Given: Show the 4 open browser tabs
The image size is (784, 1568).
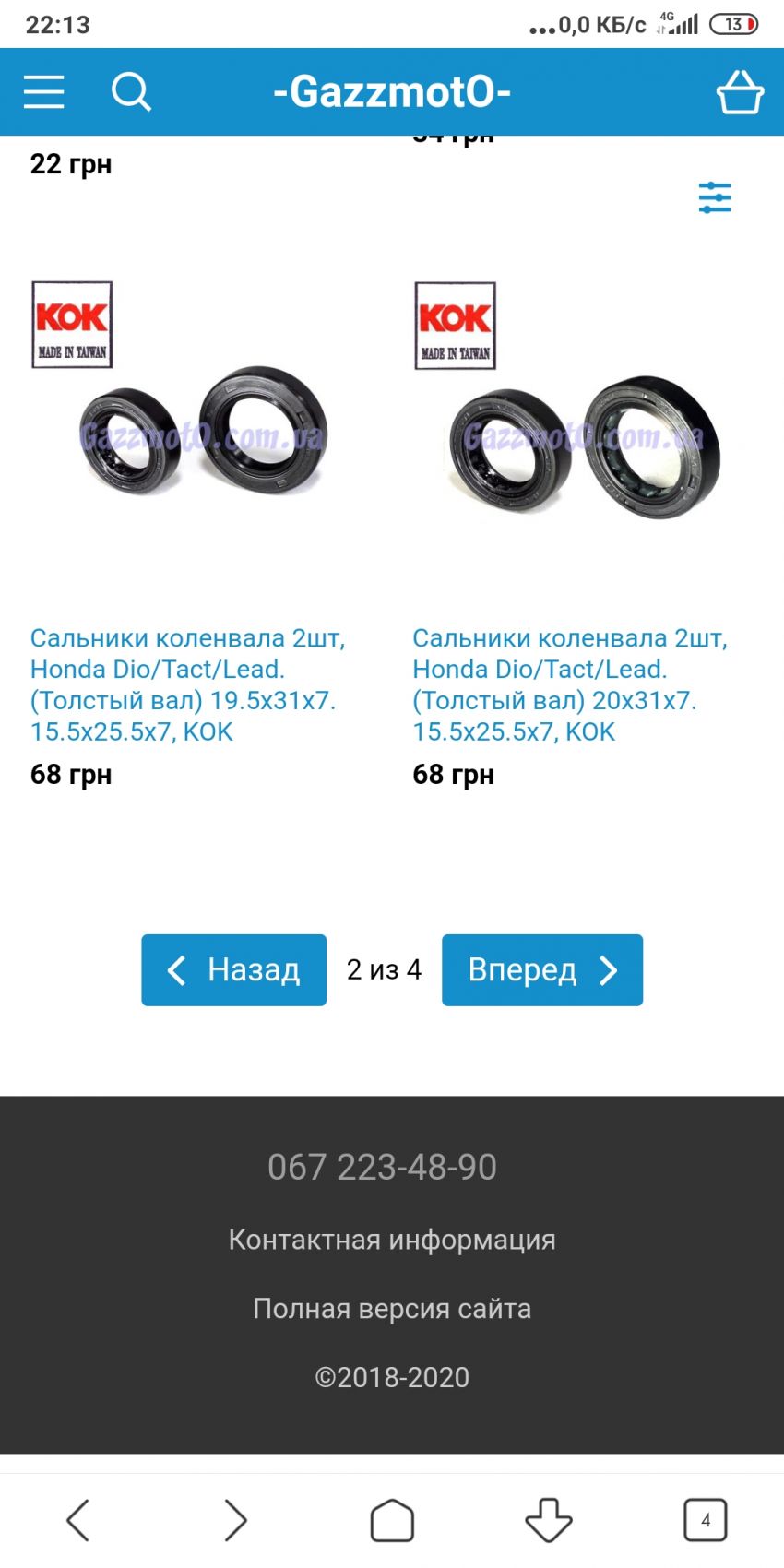Looking at the screenshot, I should click(x=706, y=1520).
